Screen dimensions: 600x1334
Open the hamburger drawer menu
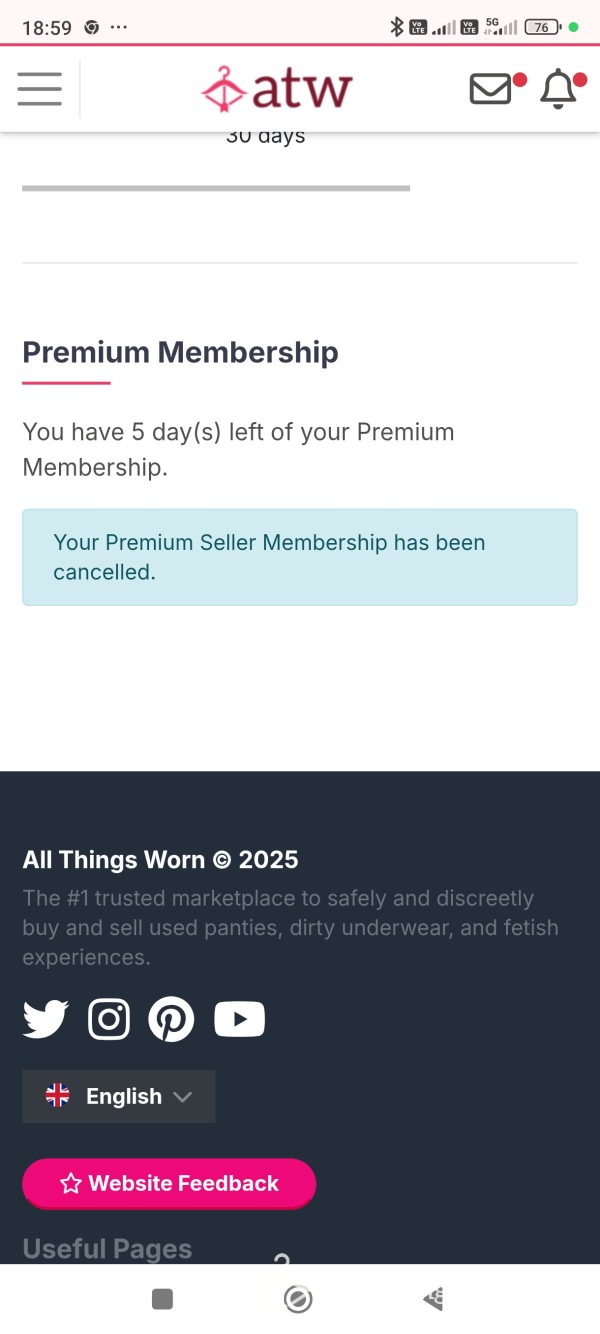(39, 89)
